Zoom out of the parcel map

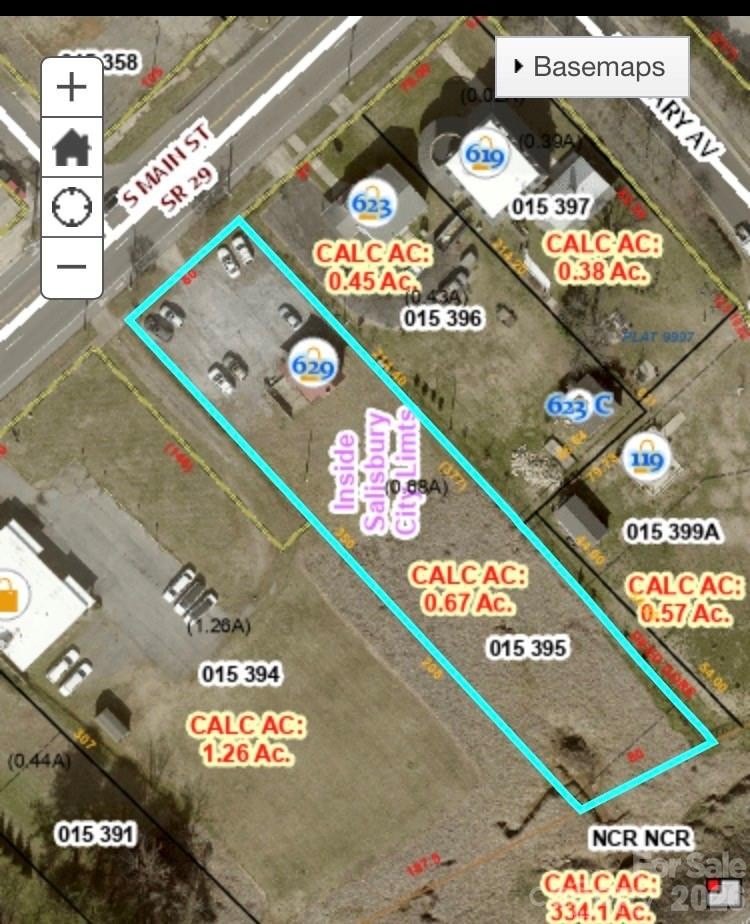tap(71, 266)
